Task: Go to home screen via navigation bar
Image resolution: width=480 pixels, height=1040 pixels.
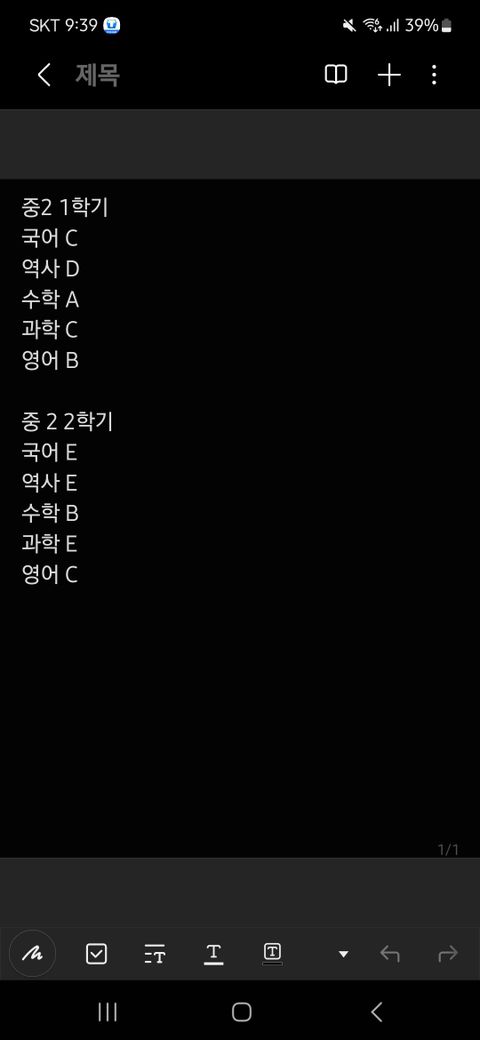Action: [241, 1011]
